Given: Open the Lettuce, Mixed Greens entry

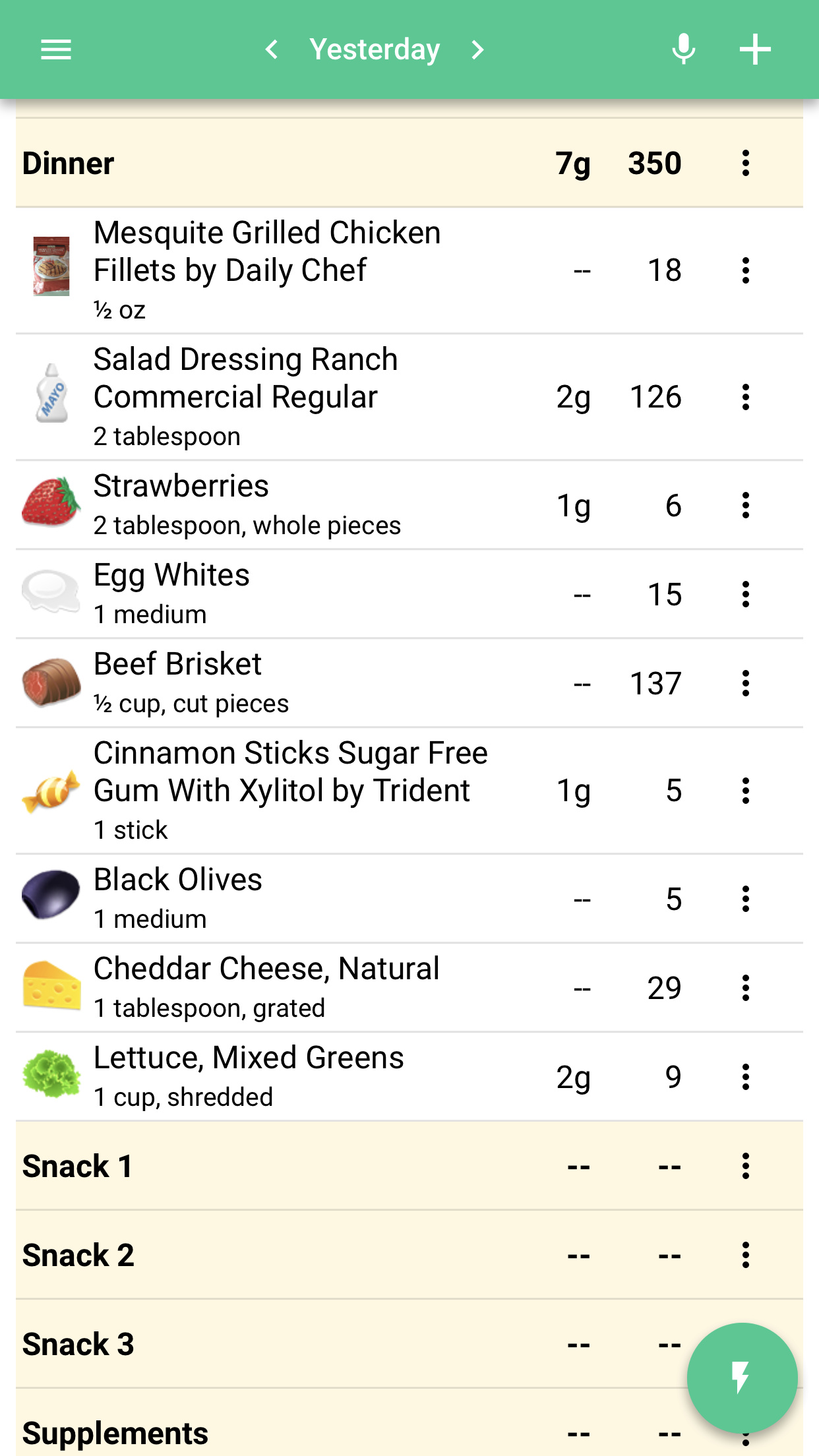Looking at the screenshot, I should (409, 1077).
